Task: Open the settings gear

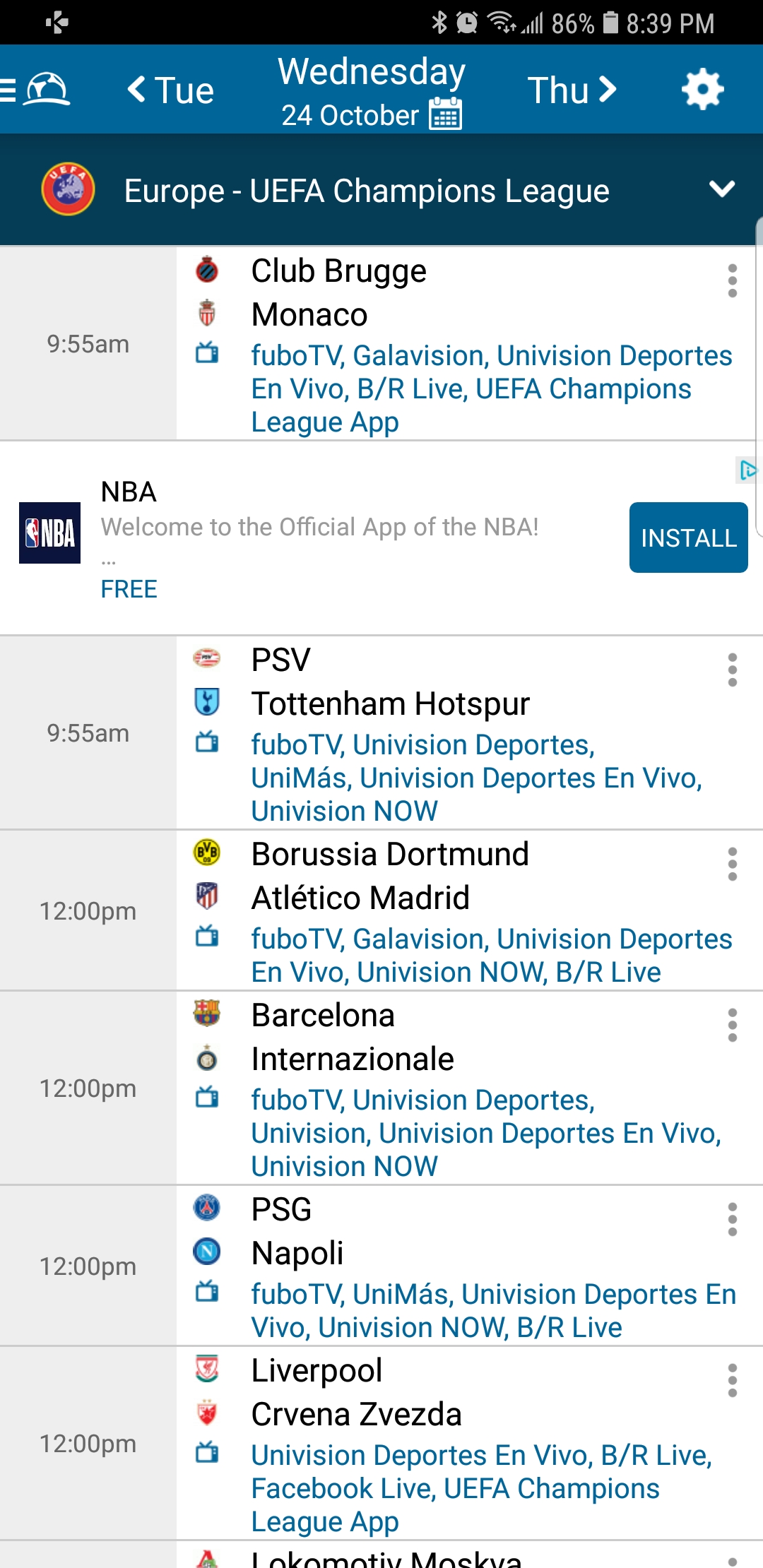Action: point(702,90)
